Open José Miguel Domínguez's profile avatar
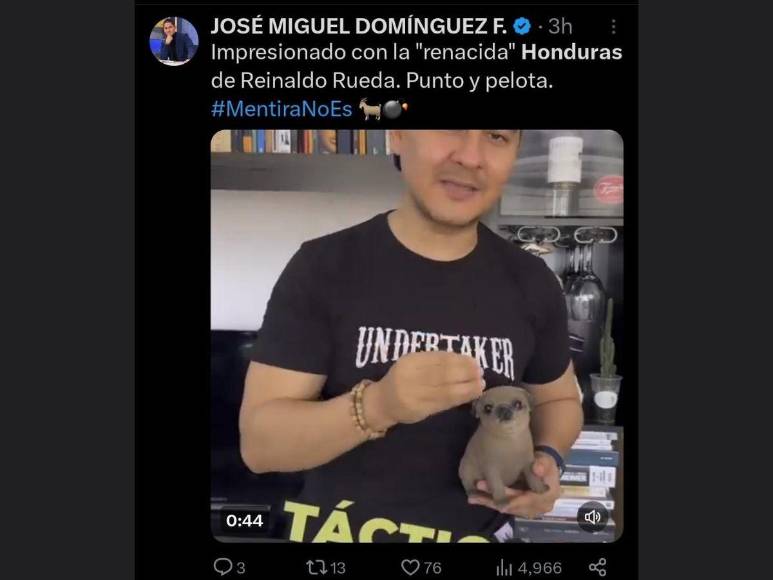The height and width of the screenshot is (580, 773). tap(173, 41)
